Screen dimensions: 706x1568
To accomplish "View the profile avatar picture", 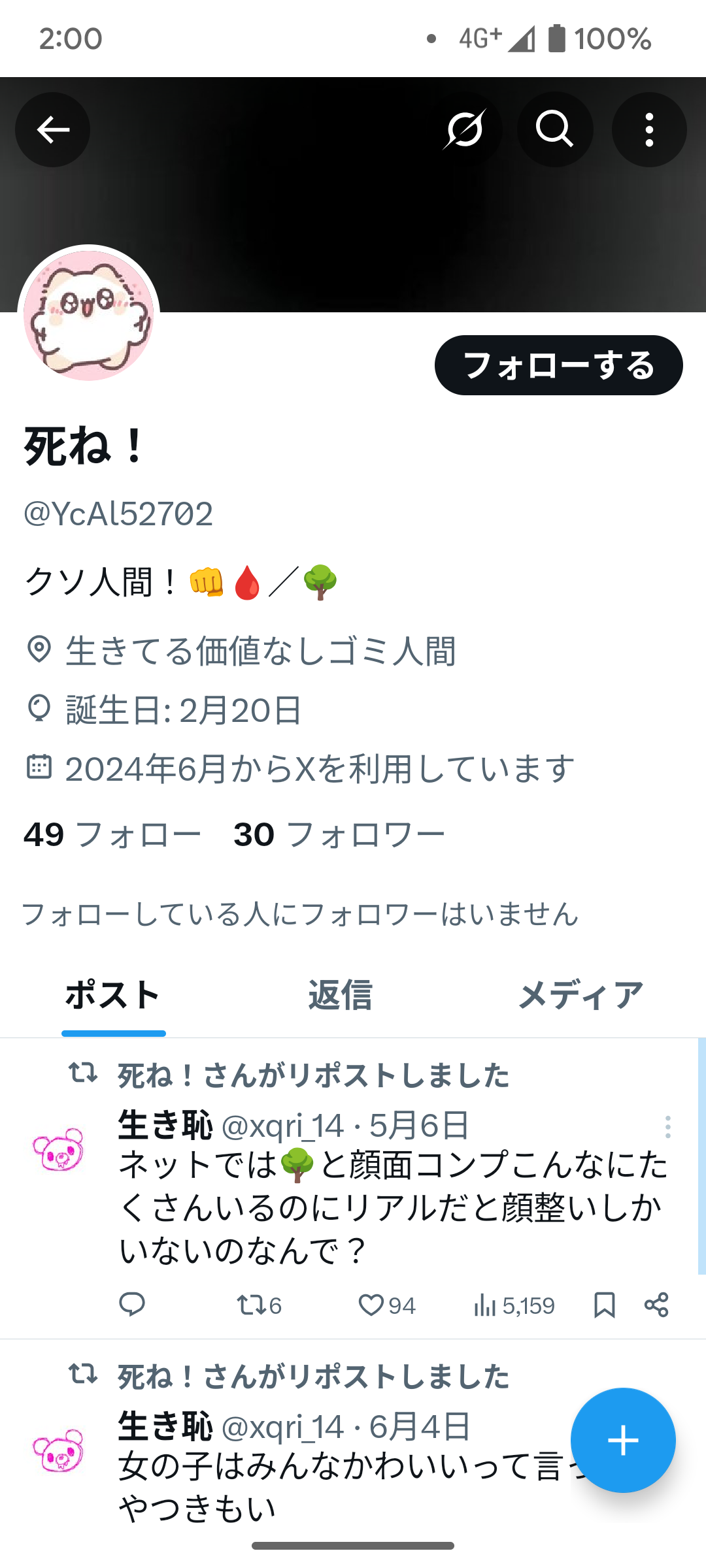I will pos(89,316).
